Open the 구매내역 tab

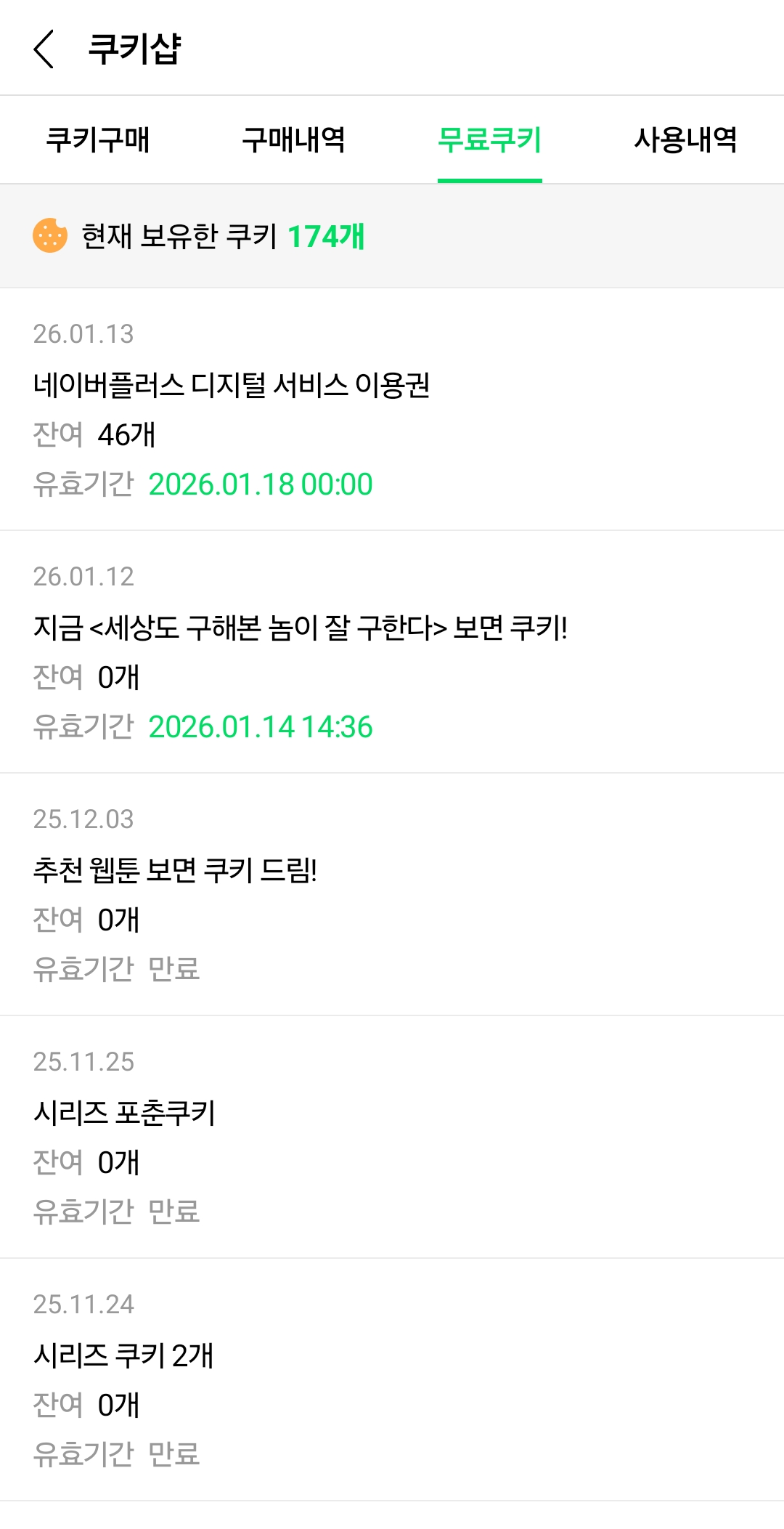click(293, 139)
